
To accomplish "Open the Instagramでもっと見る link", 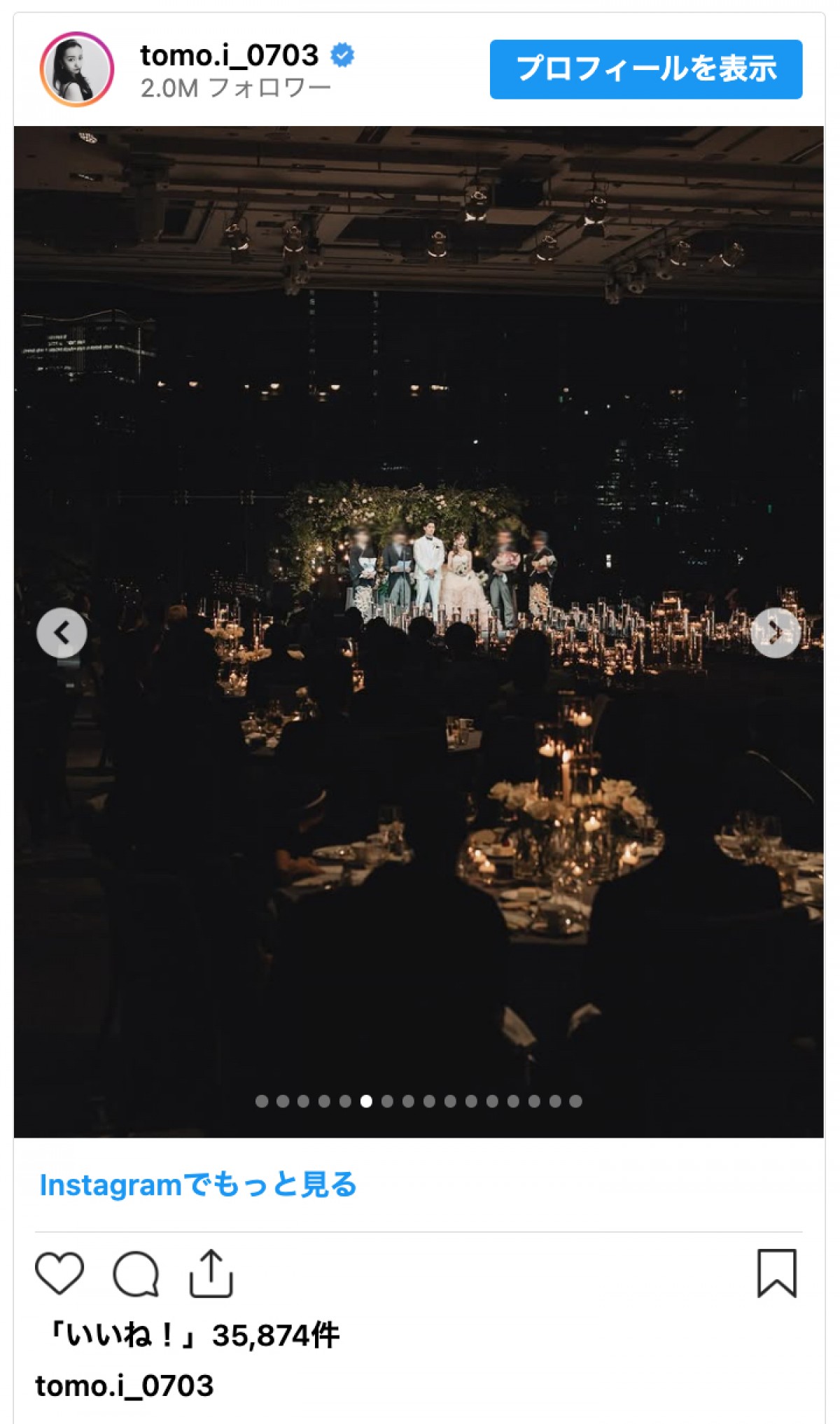I will coord(198,1185).
